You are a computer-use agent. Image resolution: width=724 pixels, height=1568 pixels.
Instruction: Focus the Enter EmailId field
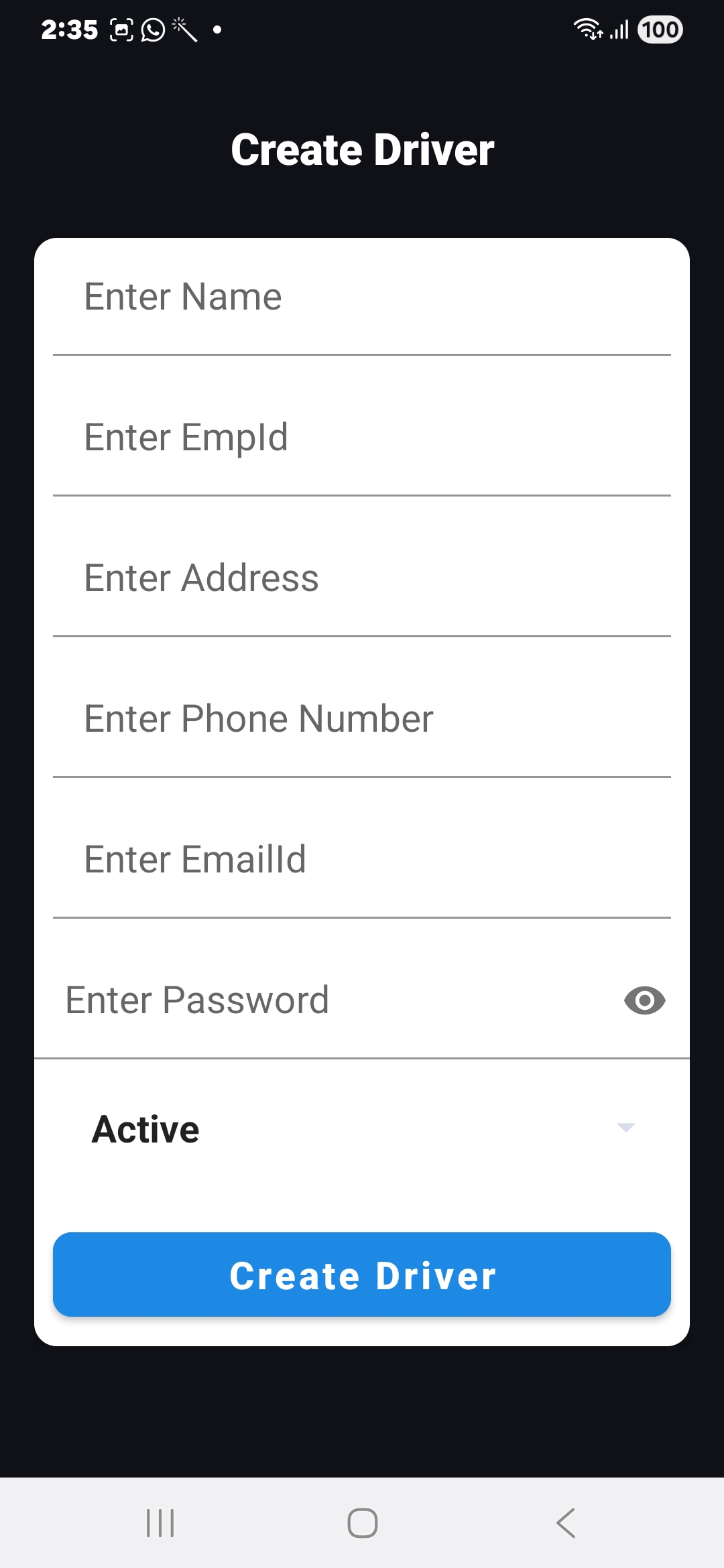[x=362, y=860]
